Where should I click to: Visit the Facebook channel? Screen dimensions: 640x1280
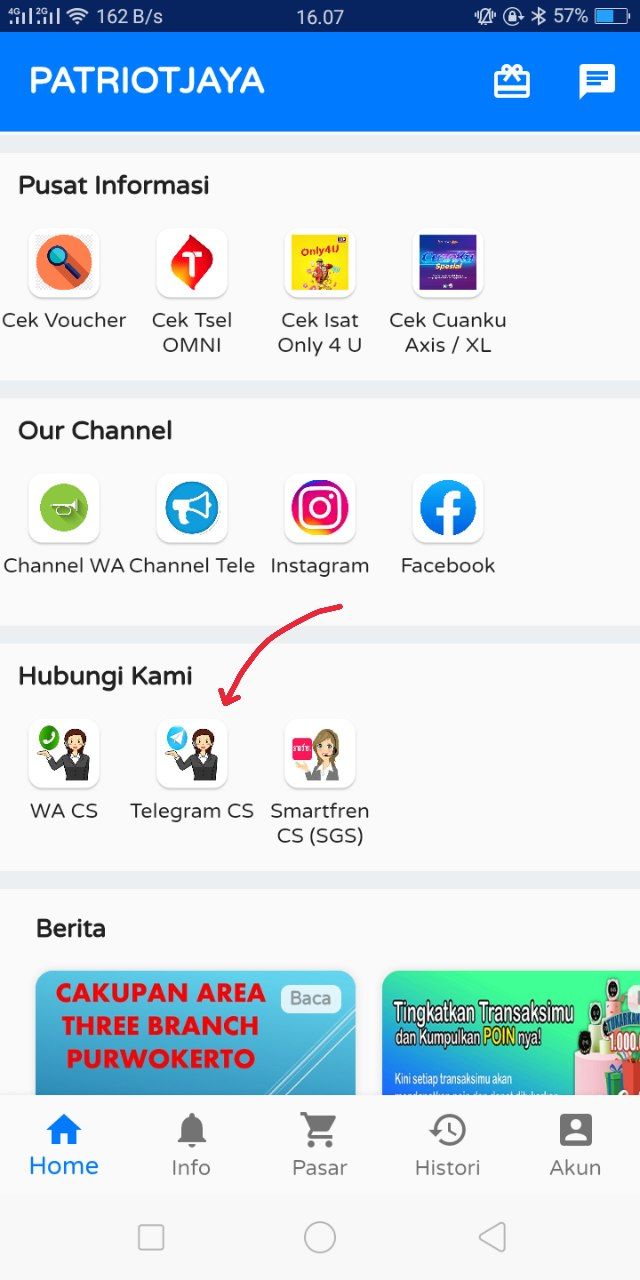[448, 509]
